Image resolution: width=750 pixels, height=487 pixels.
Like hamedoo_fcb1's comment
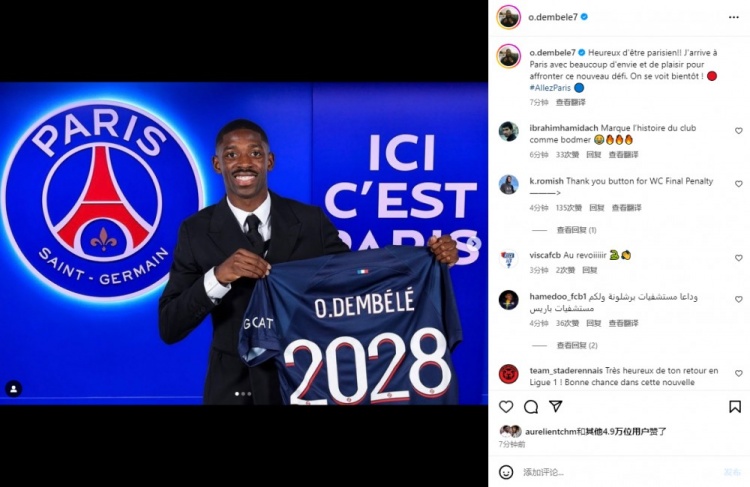(x=739, y=299)
